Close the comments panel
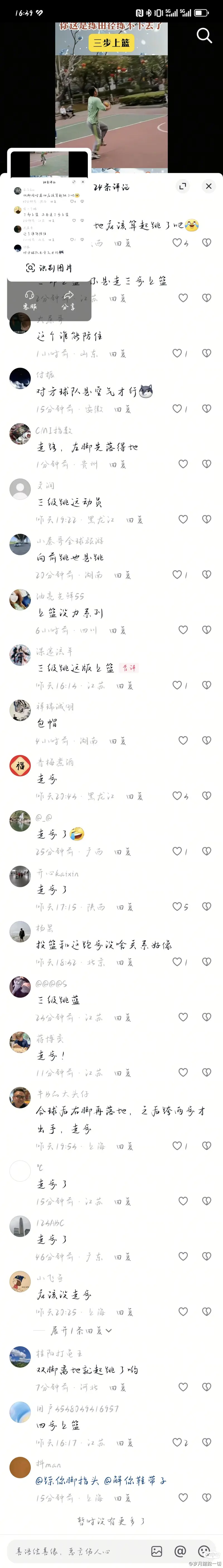 point(209,186)
